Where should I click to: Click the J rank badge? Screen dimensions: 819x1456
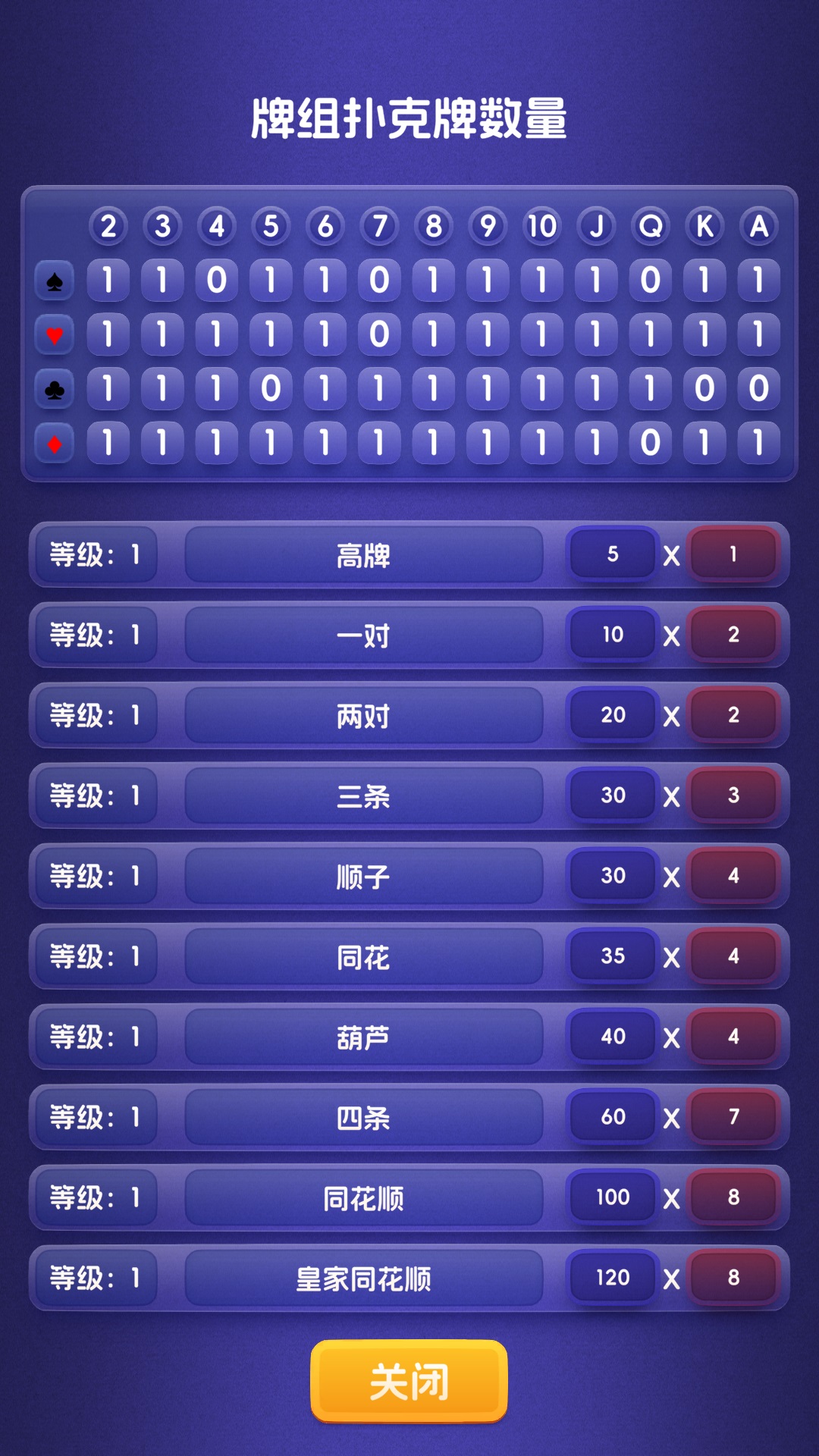[x=598, y=226]
